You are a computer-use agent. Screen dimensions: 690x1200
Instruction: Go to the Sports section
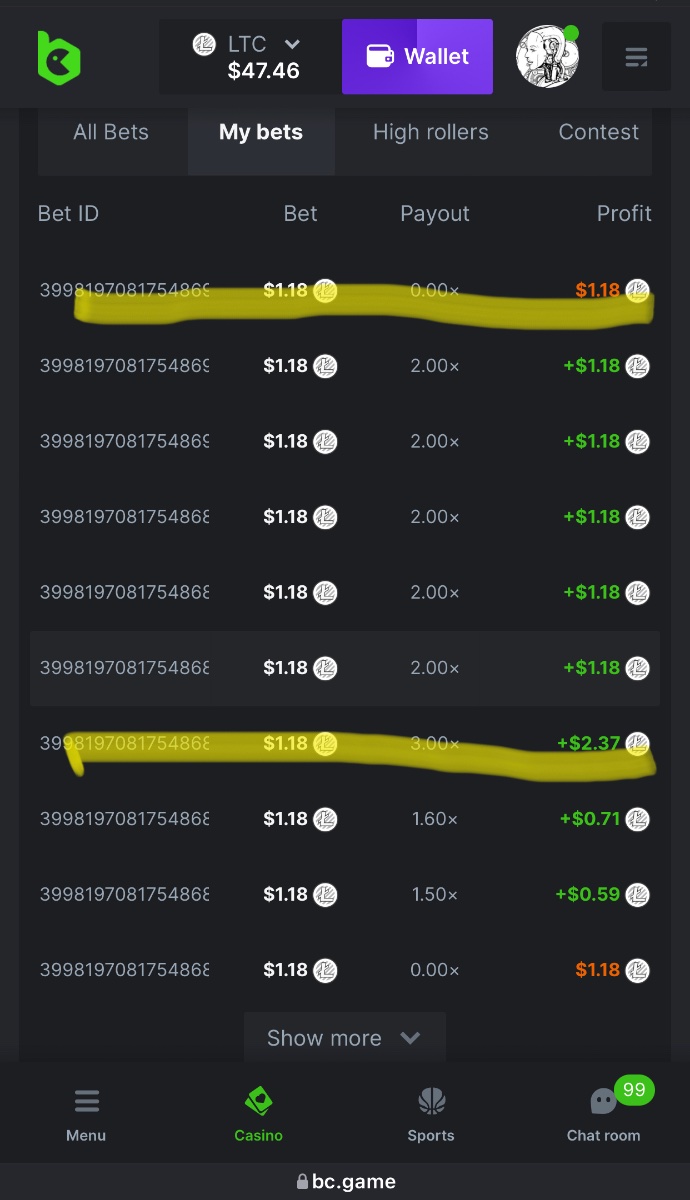coord(431,1115)
